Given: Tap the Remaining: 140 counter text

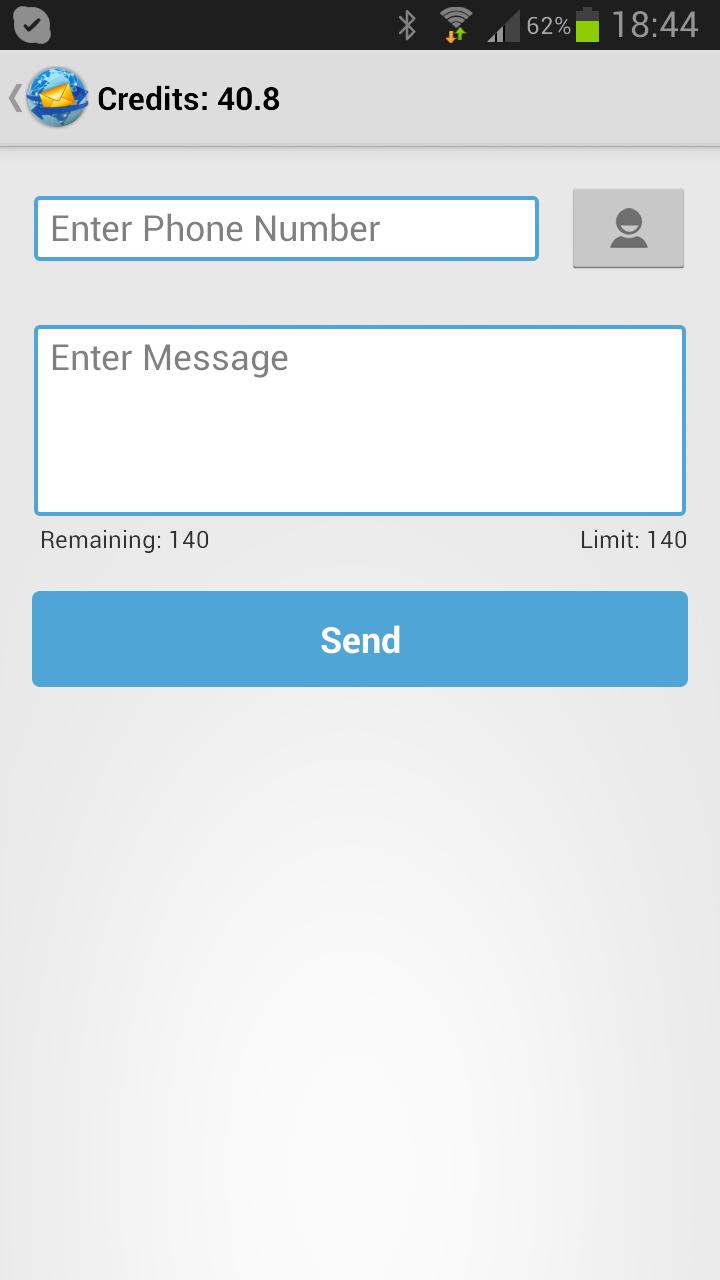Looking at the screenshot, I should (124, 539).
